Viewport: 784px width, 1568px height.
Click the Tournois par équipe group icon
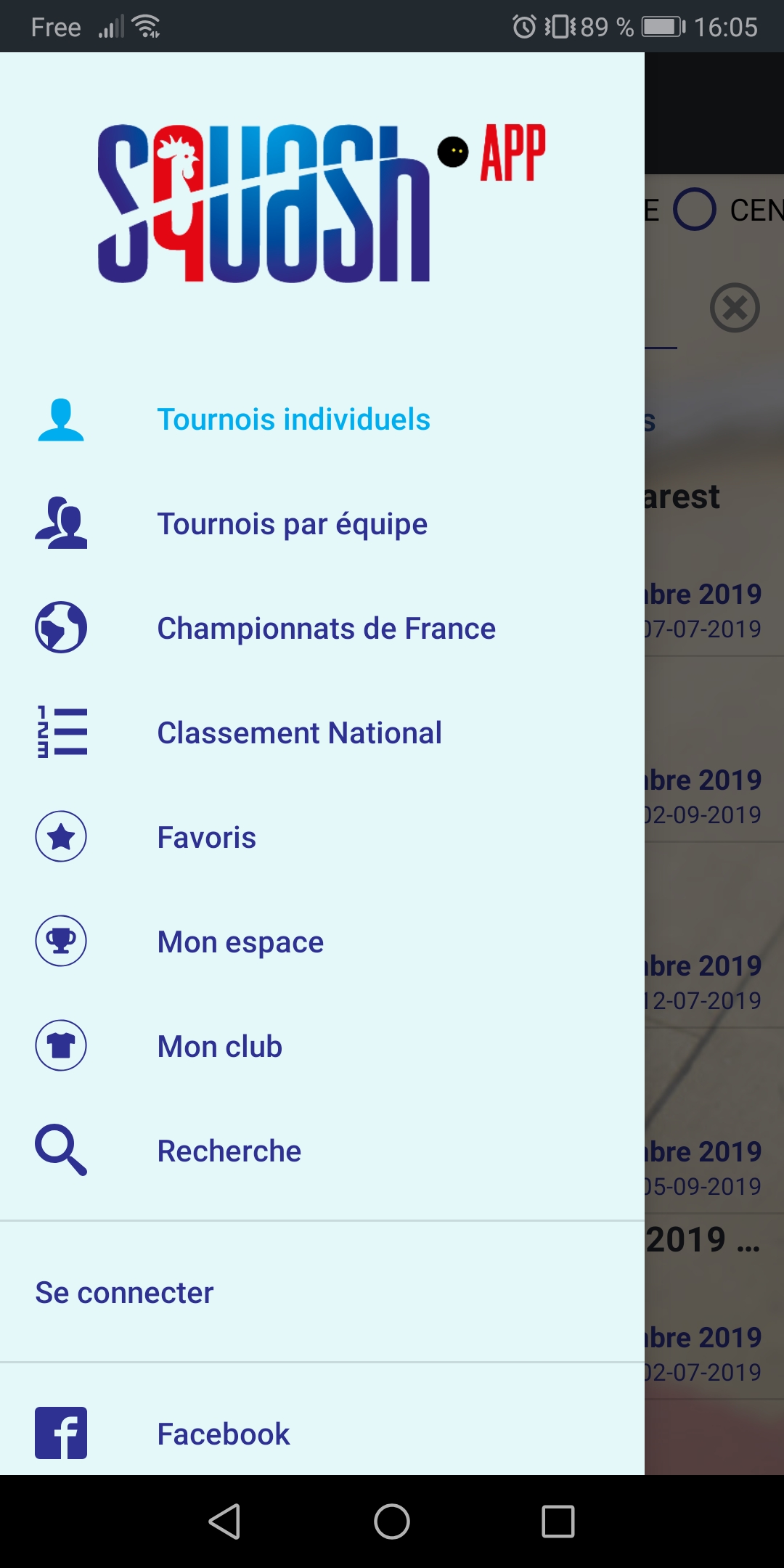[x=60, y=523]
